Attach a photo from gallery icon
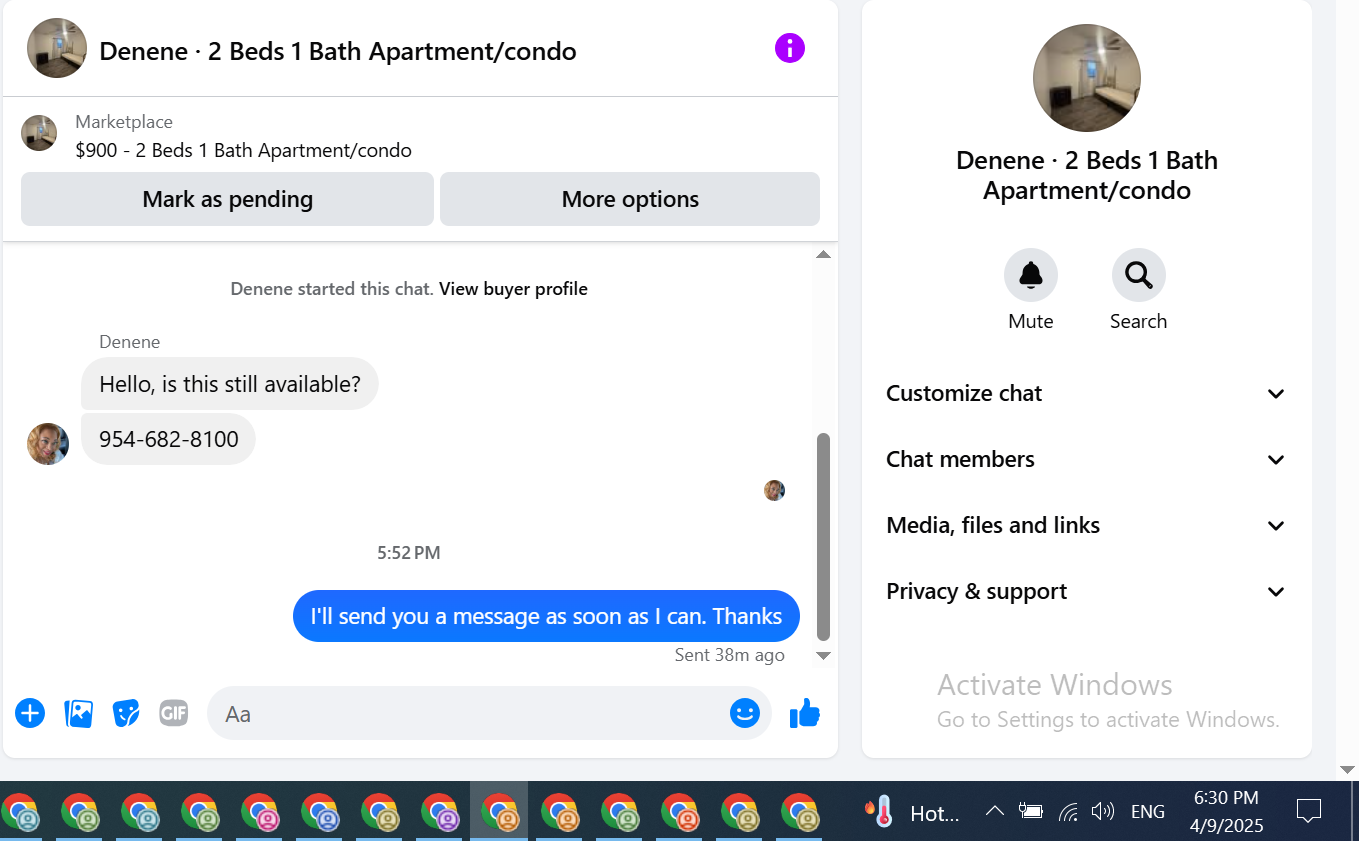1359x841 pixels. coord(78,713)
